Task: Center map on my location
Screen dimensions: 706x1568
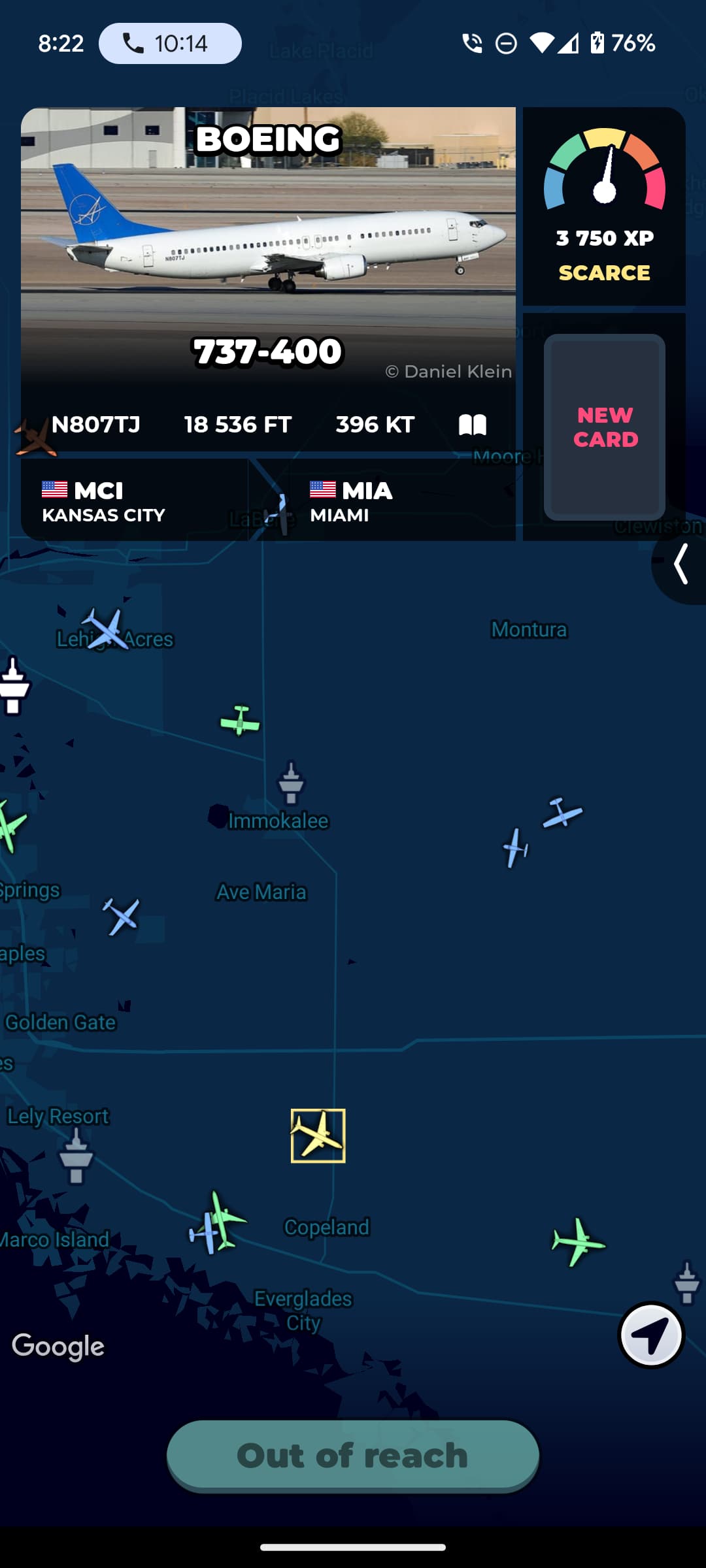Action: (650, 1335)
